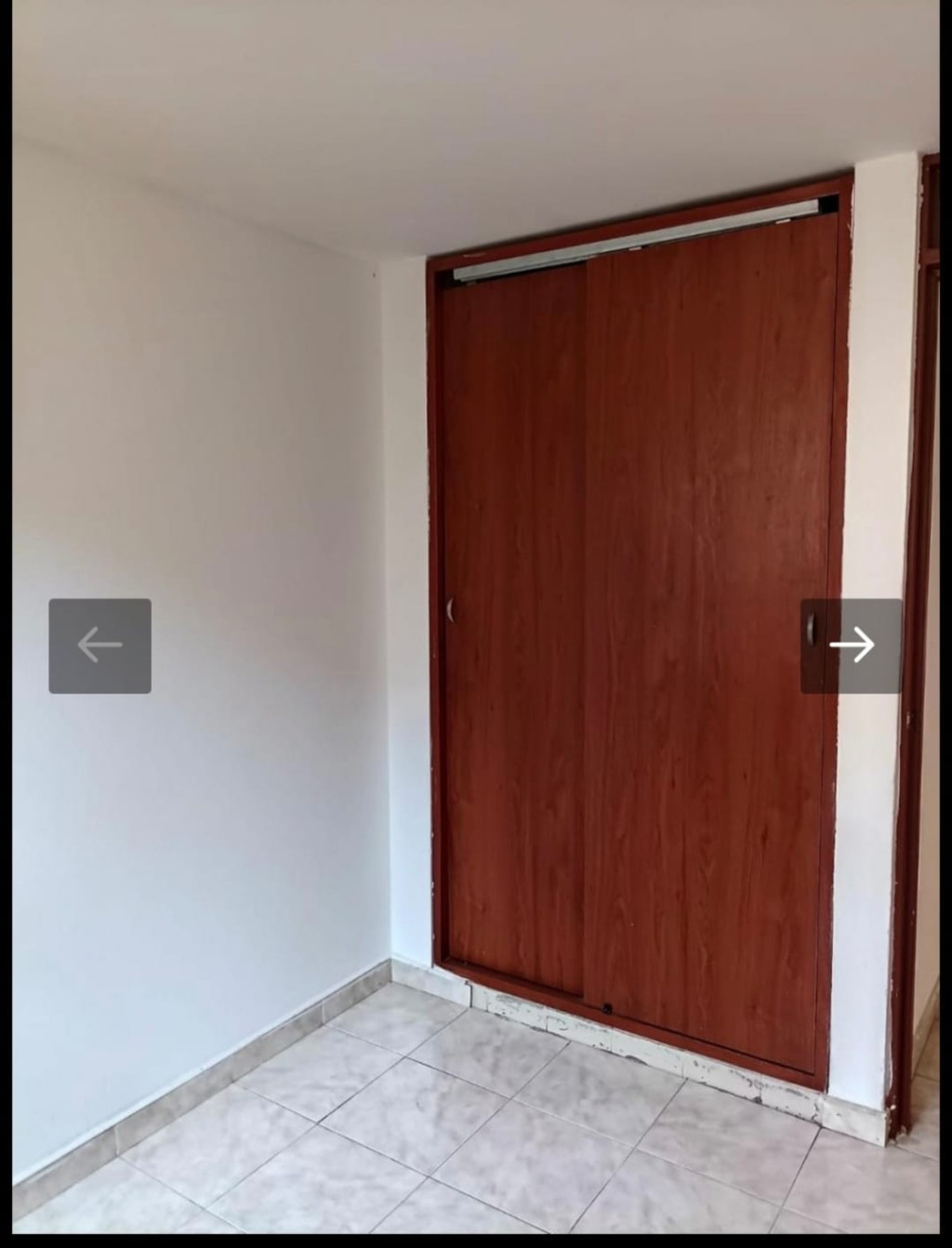This screenshot has height=1248, width=952.
Task: Advance to the next photo
Action: click(851, 645)
